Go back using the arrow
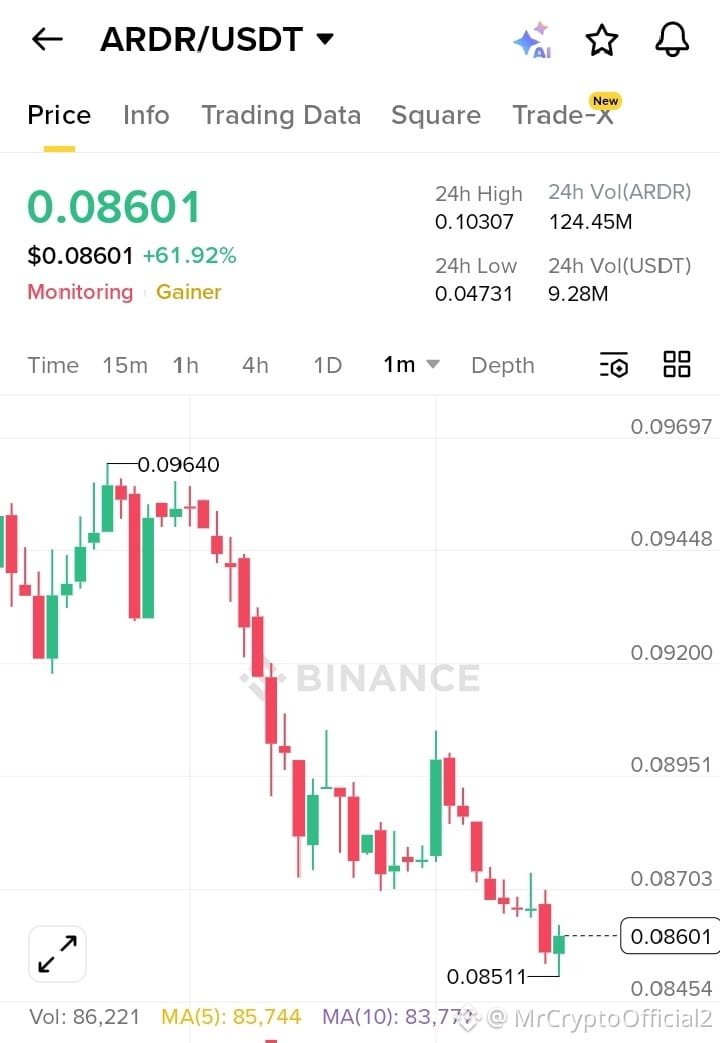The image size is (720, 1043). coord(47,40)
